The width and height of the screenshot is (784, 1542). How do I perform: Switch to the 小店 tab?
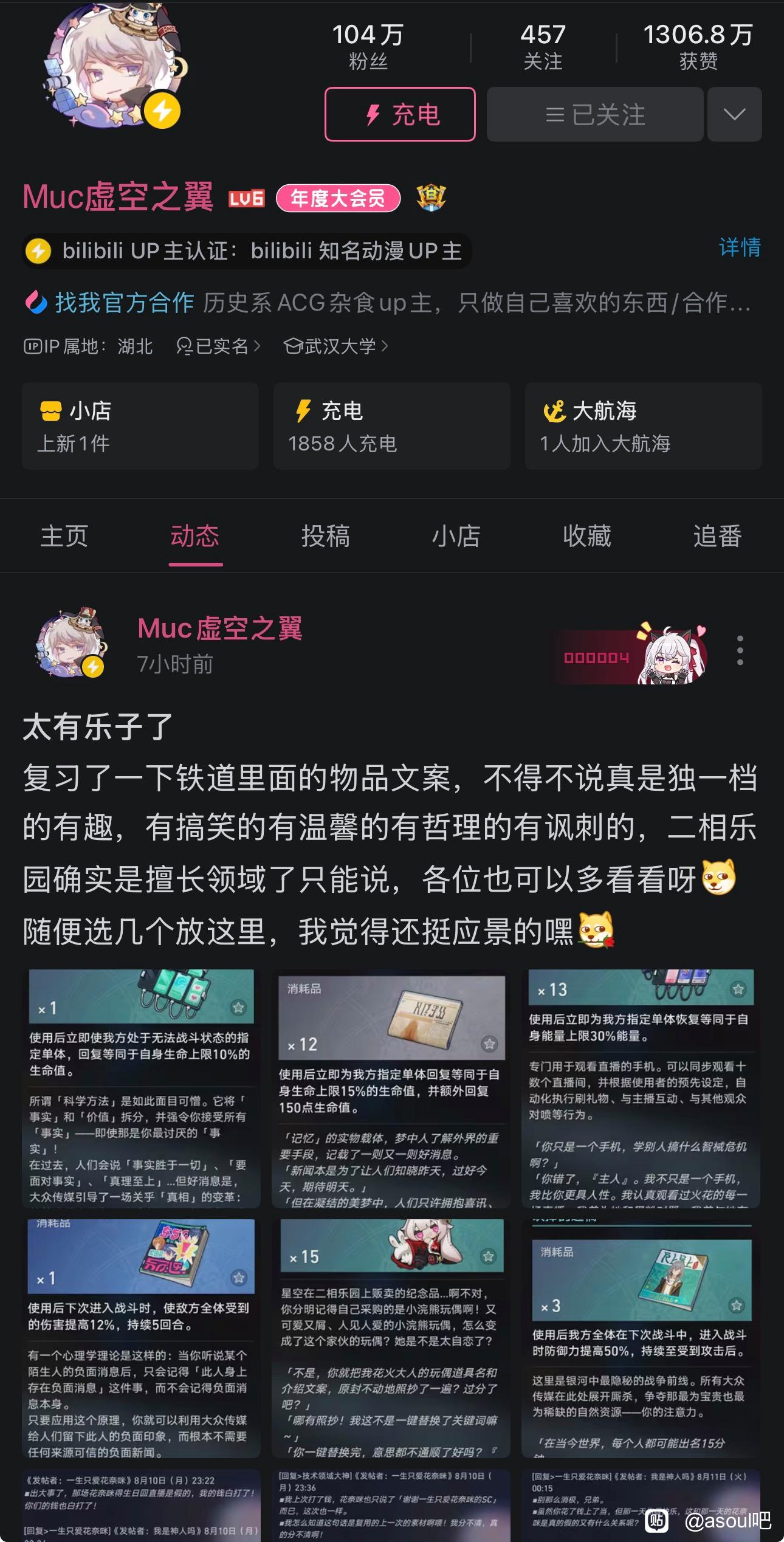click(456, 536)
